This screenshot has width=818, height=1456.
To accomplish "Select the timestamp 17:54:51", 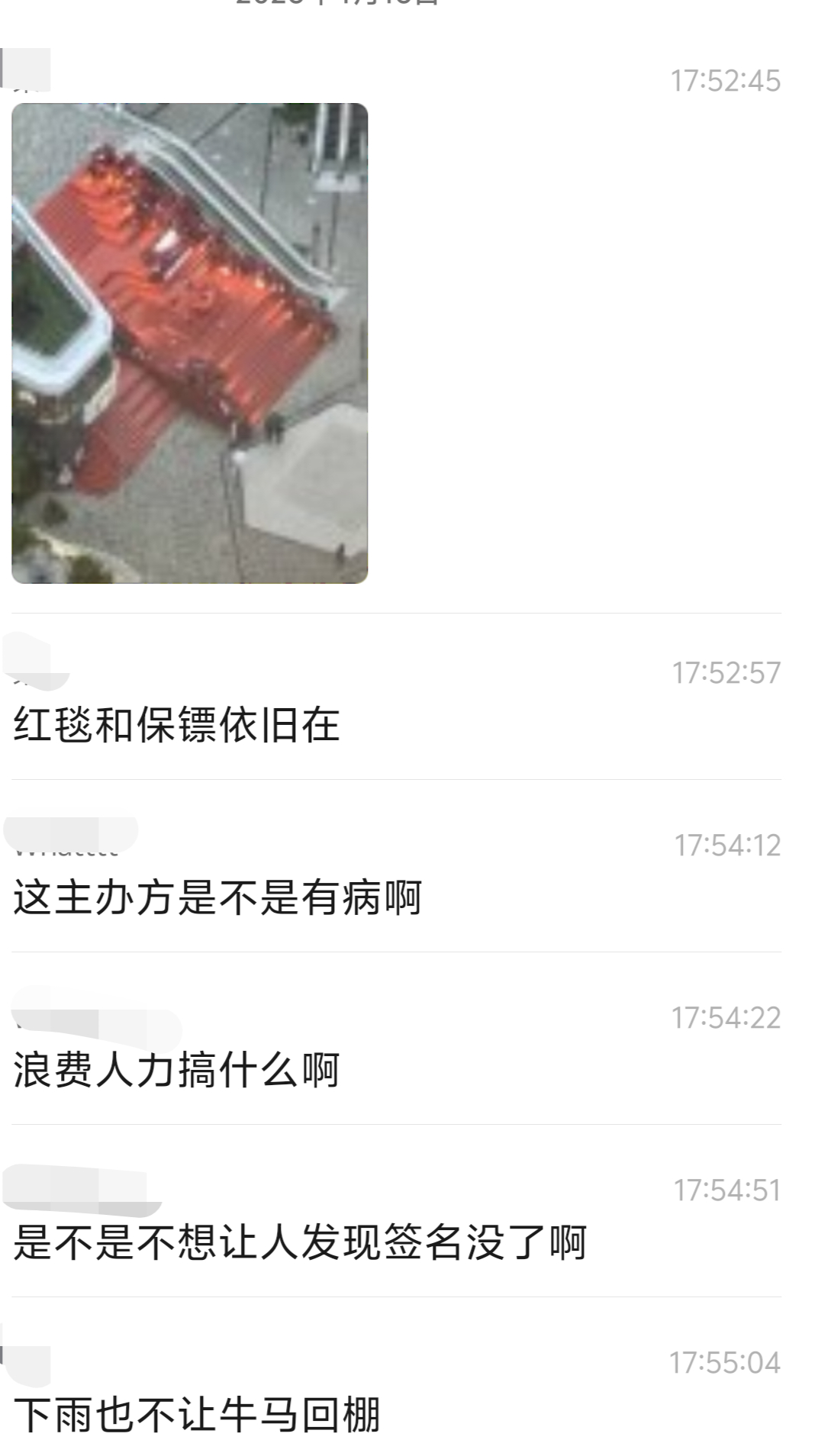I will click(x=725, y=1189).
